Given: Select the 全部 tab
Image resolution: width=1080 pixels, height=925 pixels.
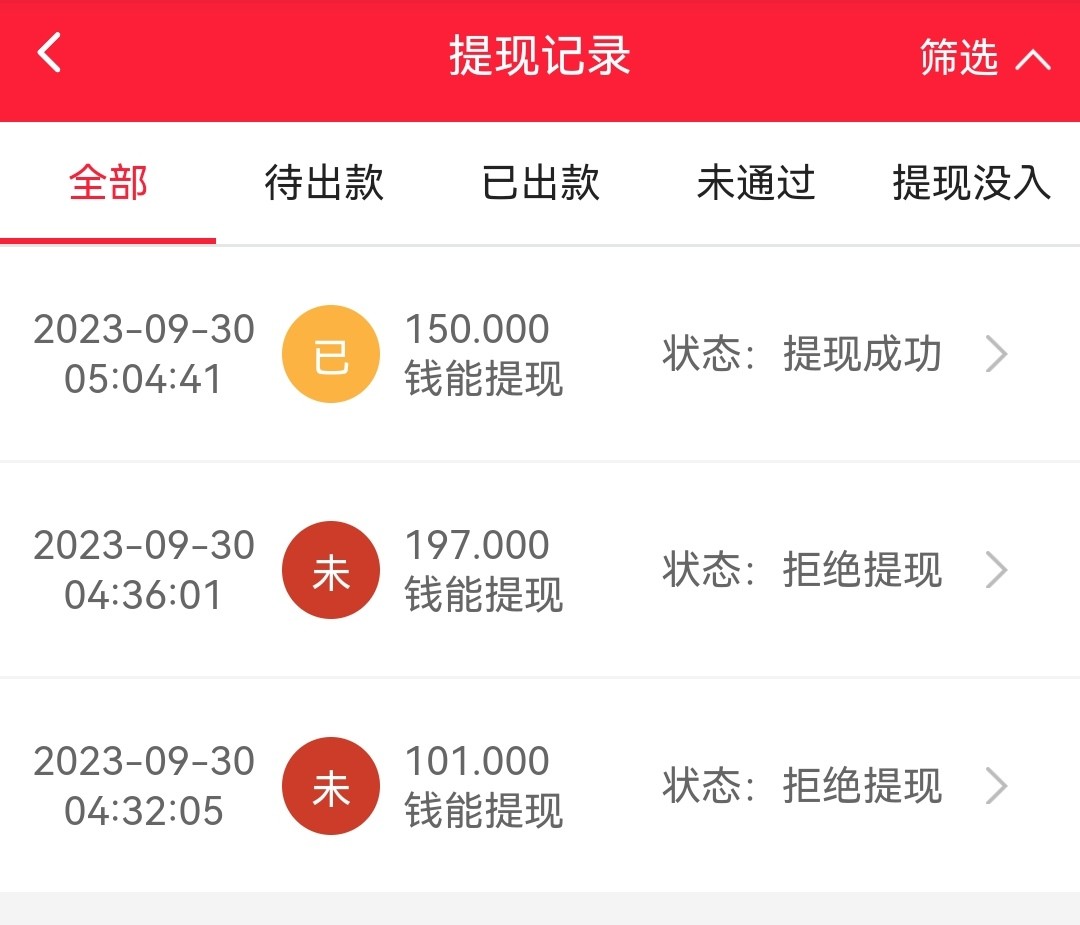Looking at the screenshot, I should pyautogui.click(x=108, y=184).
